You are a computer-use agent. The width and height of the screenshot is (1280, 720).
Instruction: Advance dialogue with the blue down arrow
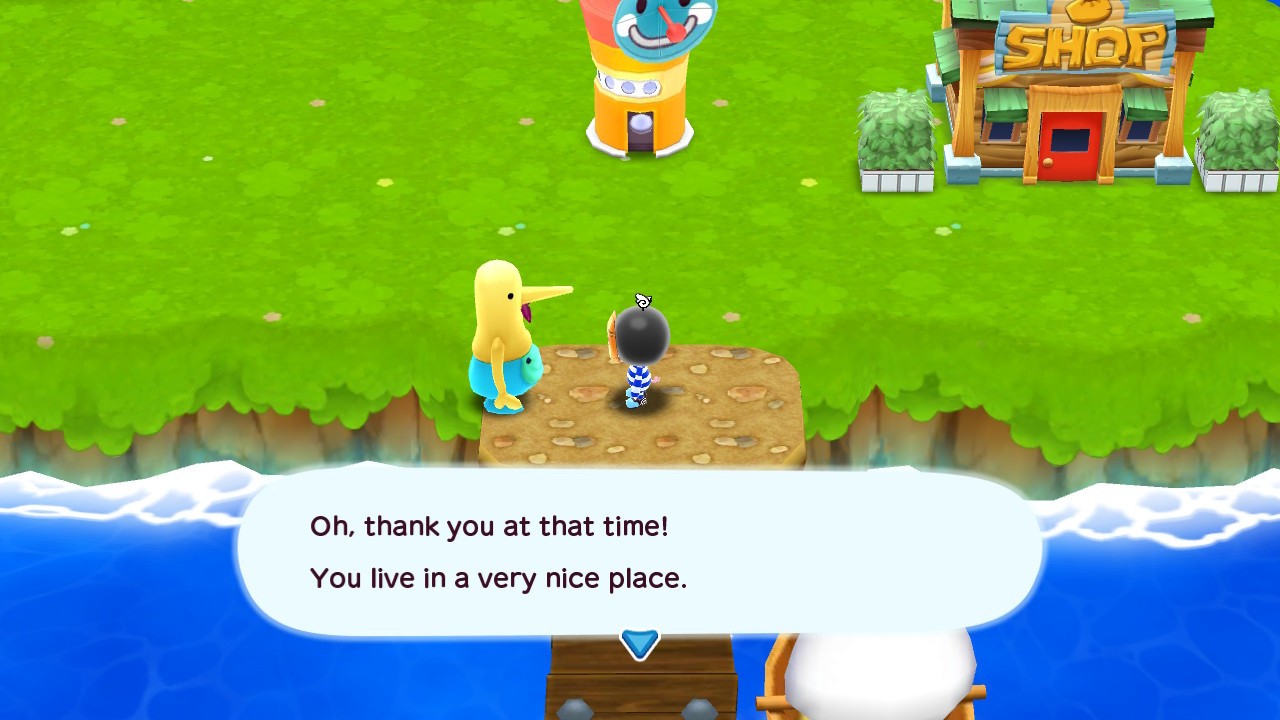640,643
